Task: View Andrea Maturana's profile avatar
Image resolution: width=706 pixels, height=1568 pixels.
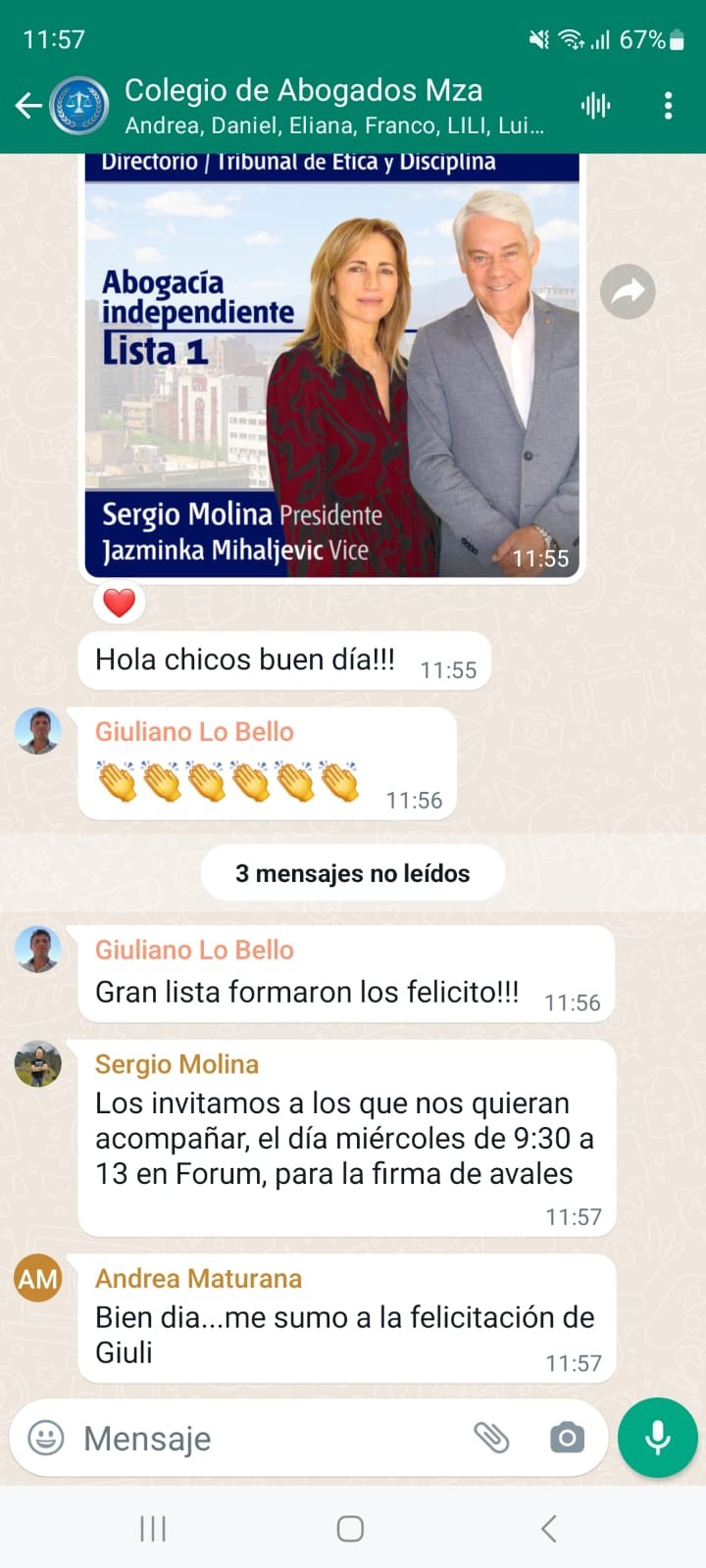Action: [x=38, y=1279]
